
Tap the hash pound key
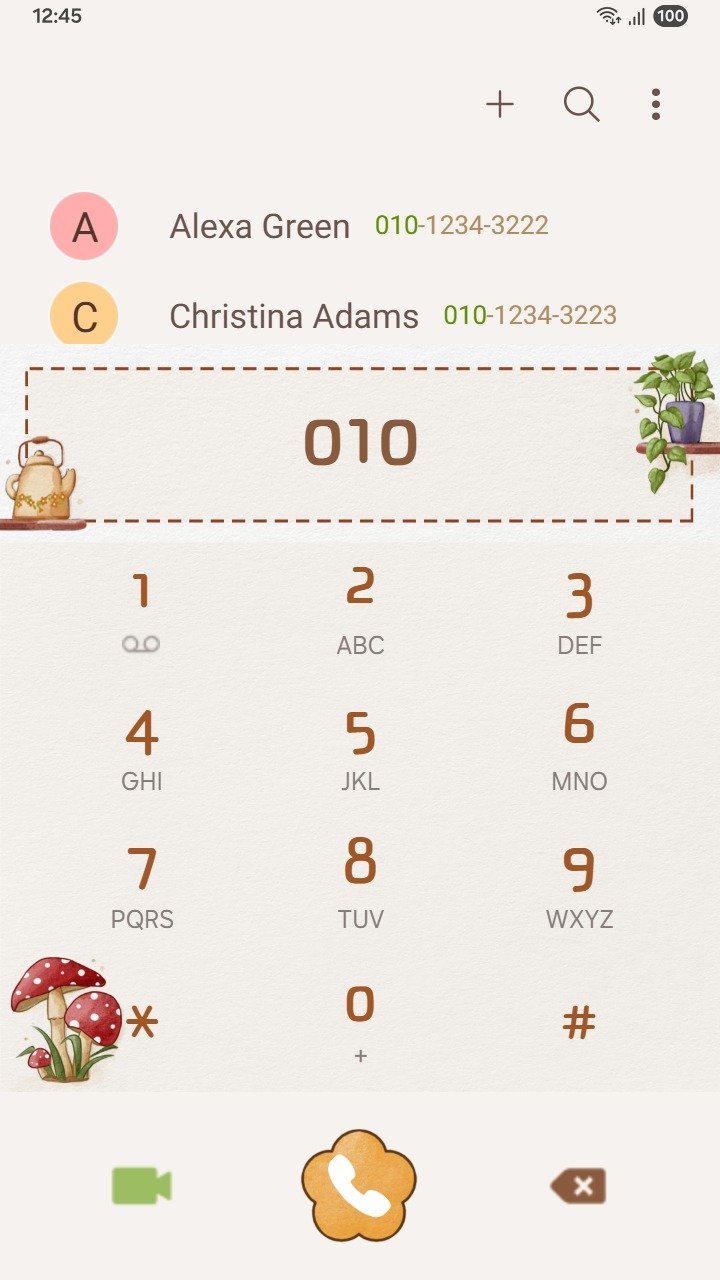[579, 1023]
